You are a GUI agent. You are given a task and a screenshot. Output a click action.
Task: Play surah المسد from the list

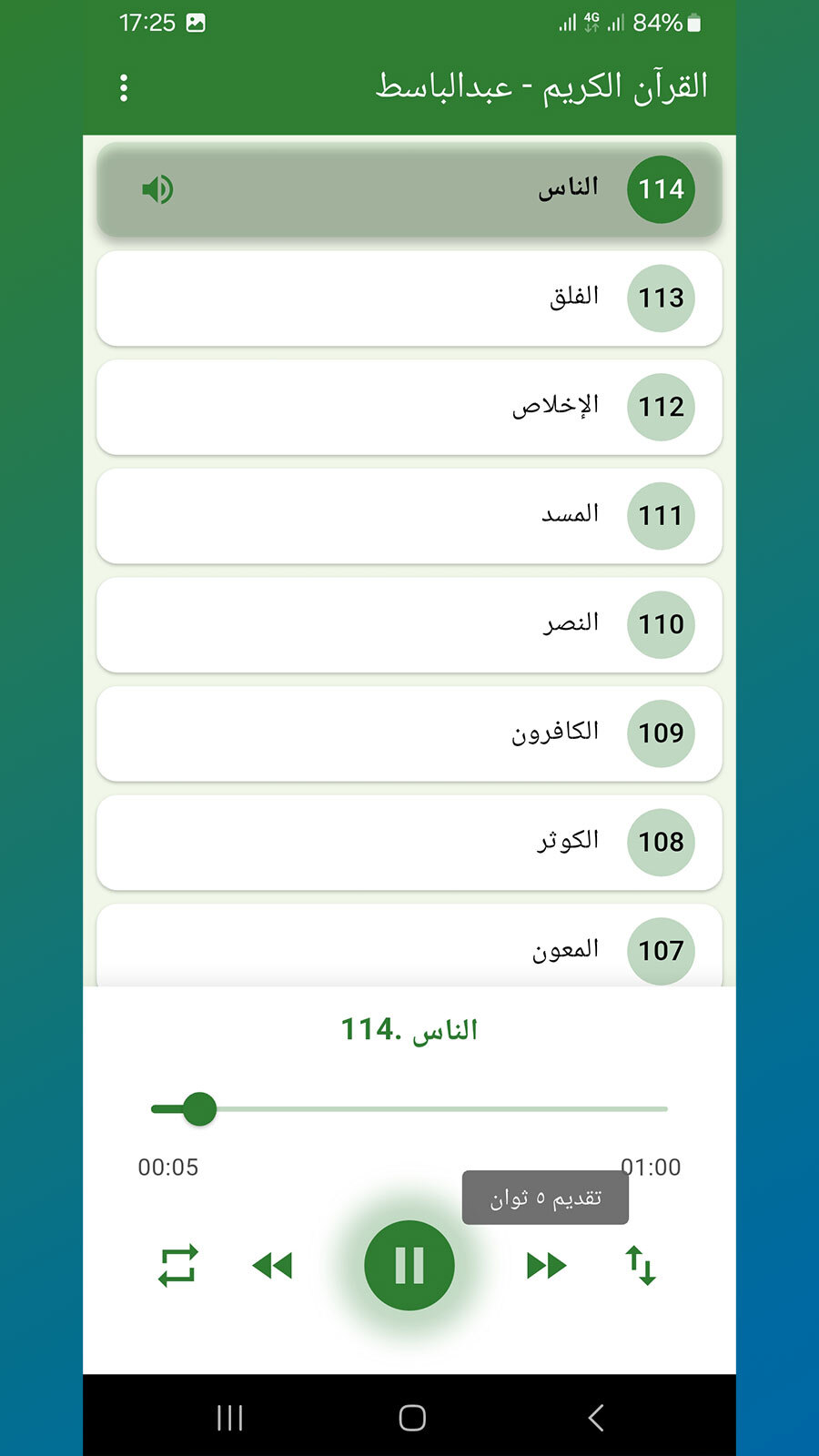[409, 516]
